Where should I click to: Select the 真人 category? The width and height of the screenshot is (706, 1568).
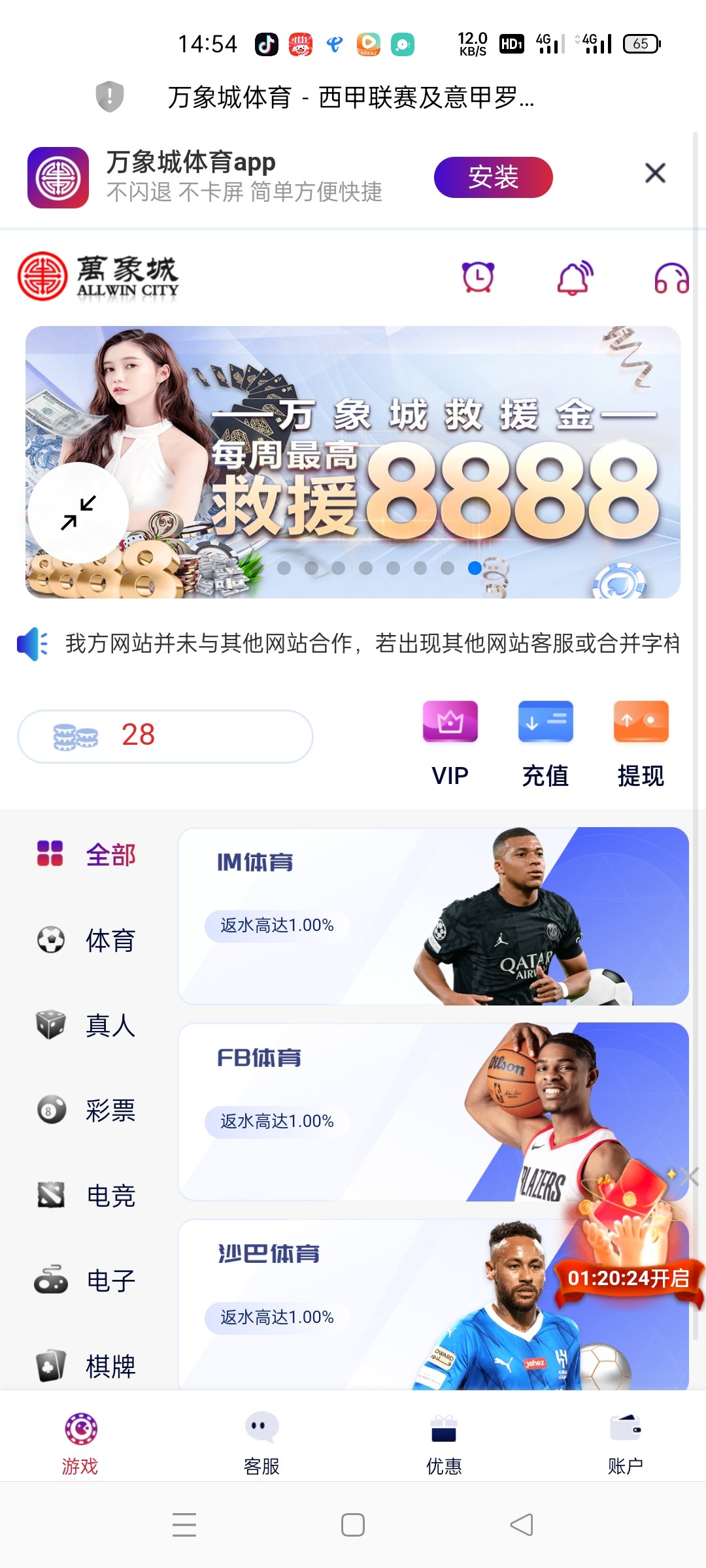click(x=86, y=1026)
